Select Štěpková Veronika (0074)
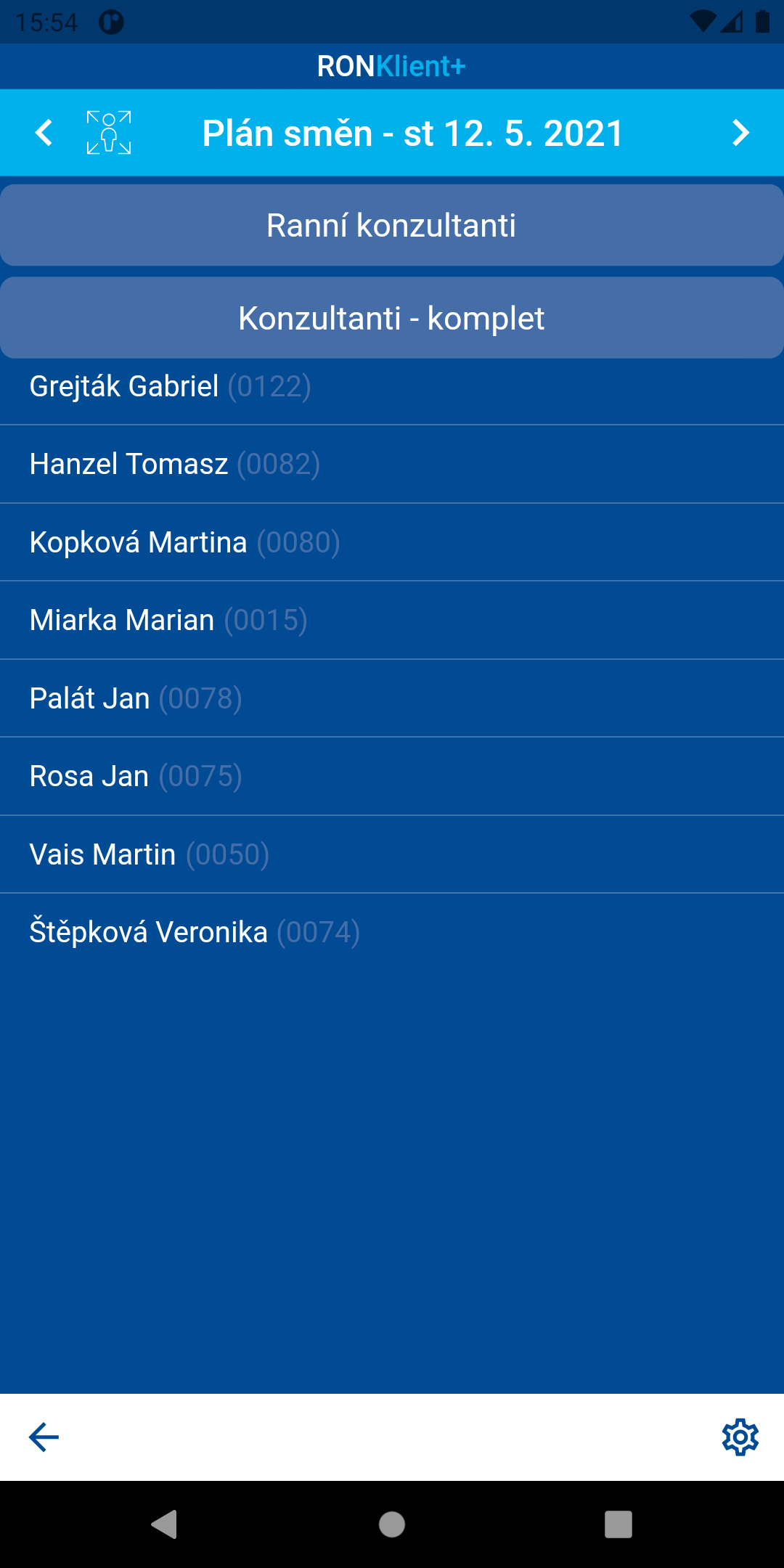The height and width of the screenshot is (1568, 784). (392, 932)
